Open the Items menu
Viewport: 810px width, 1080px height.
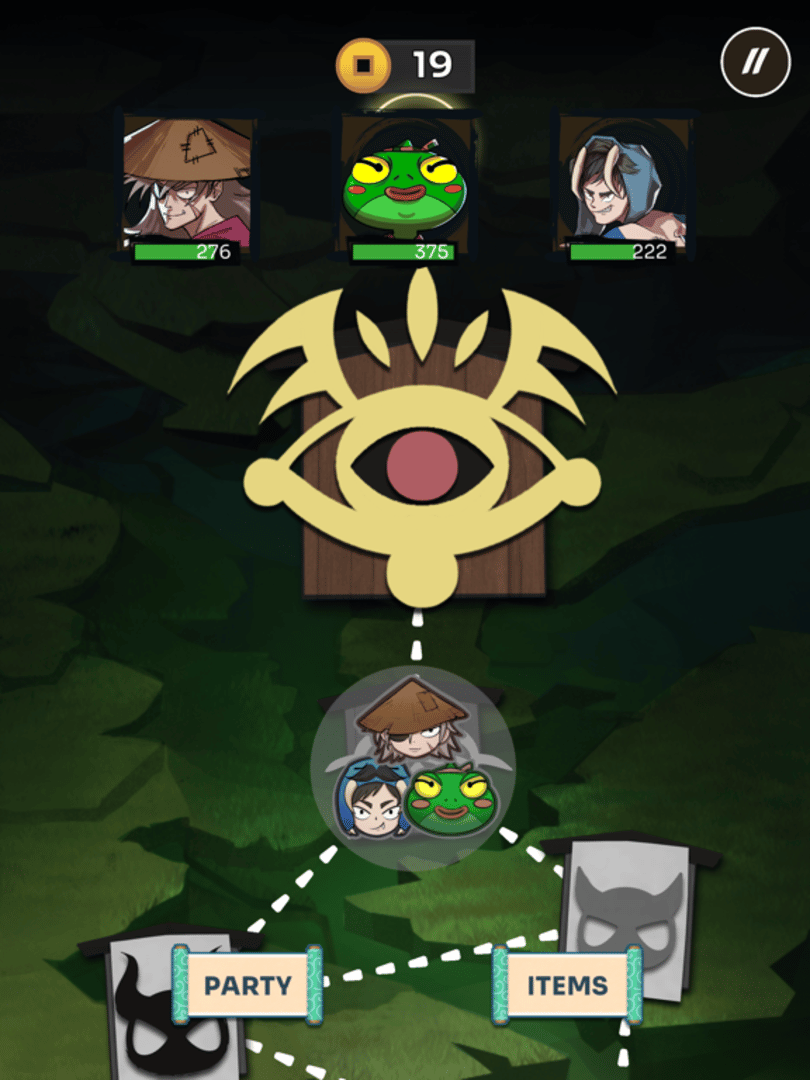pos(567,985)
